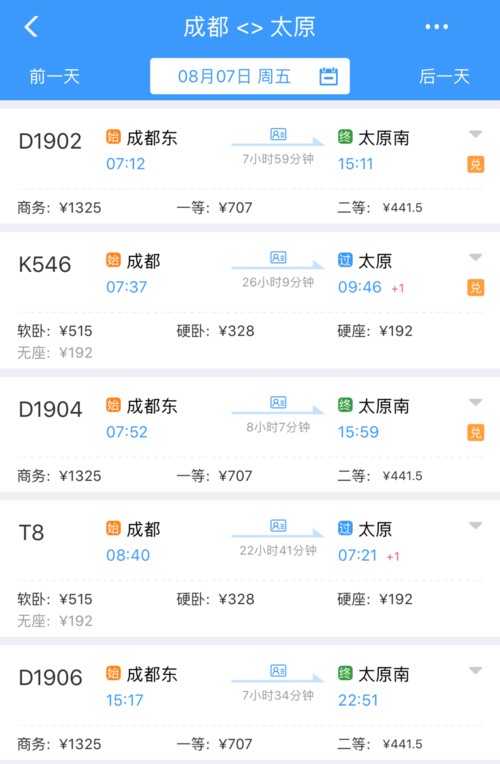Expand details arrow for D1906
Image resolution: width=500 pixels, height=764 pixels.
[x=475, y=670]
